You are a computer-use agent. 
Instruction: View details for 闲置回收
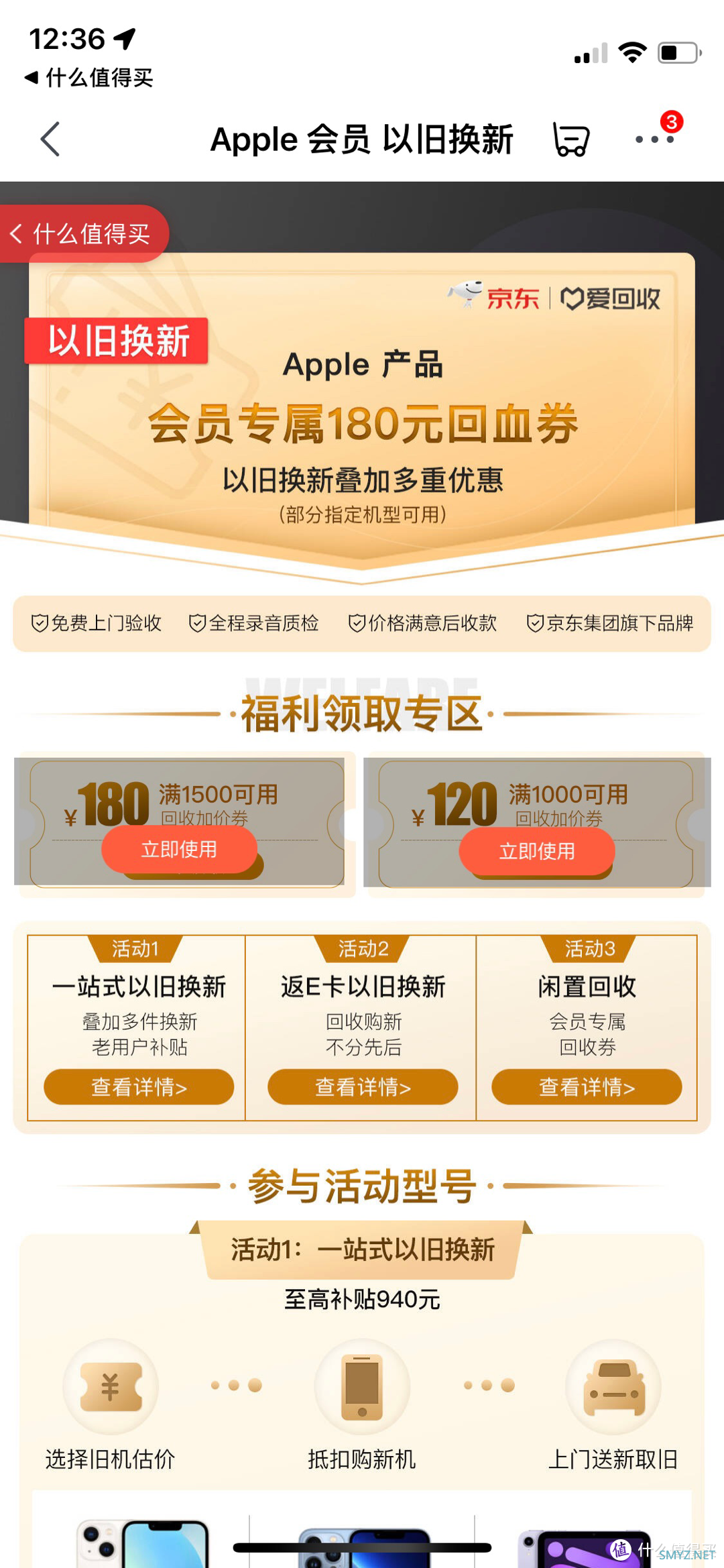tap(587, 1086)
